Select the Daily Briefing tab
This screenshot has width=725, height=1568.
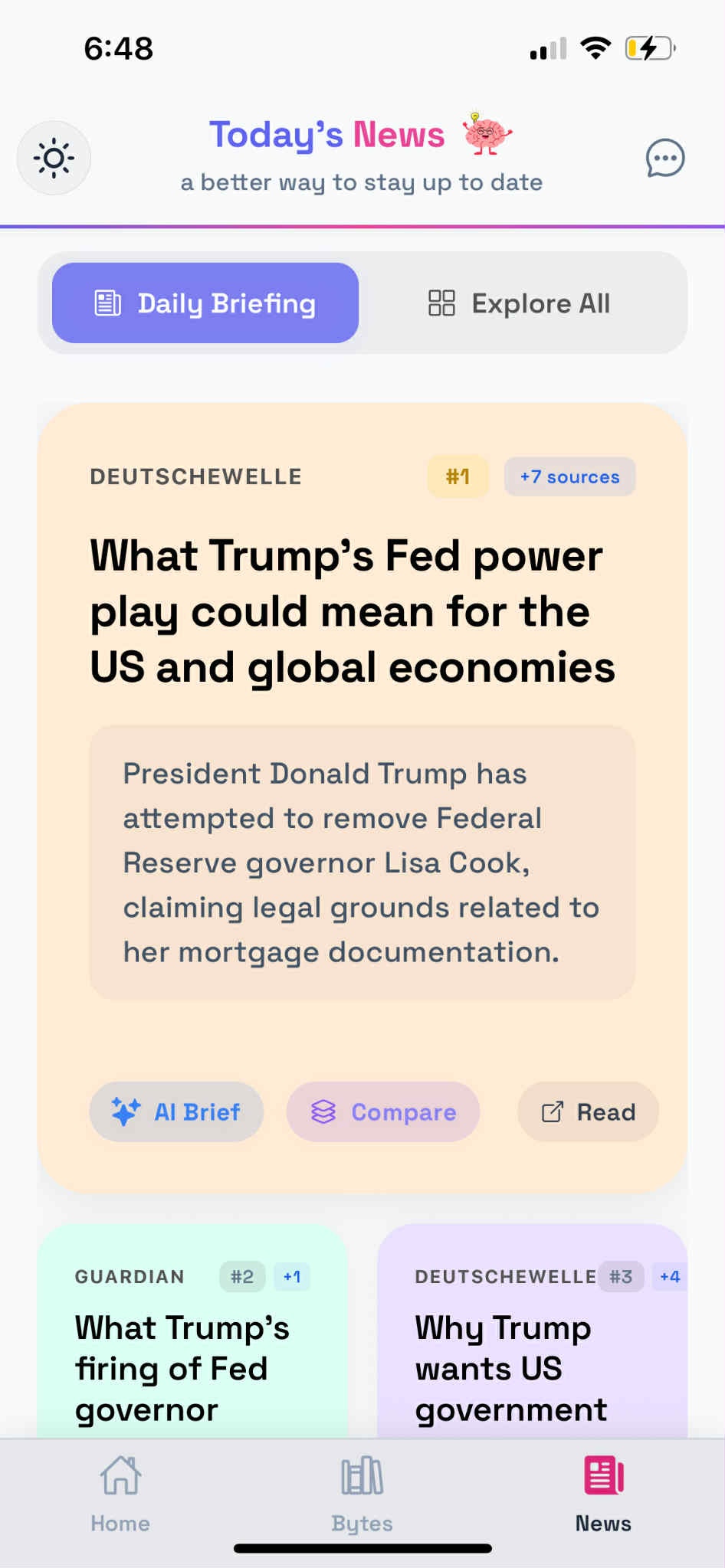point(205,303)
